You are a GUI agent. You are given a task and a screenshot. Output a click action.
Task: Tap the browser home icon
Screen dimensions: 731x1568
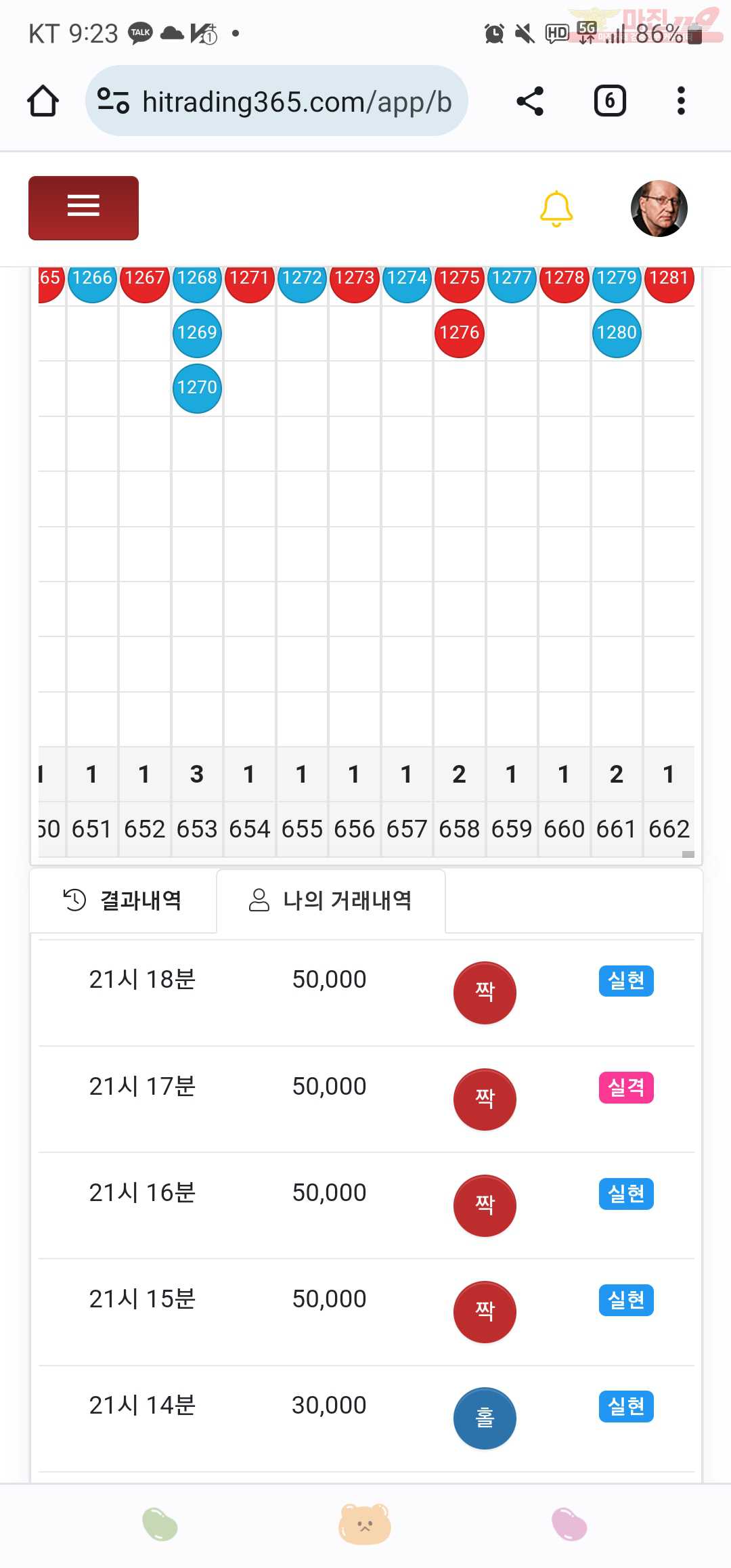tap(43, 101)
